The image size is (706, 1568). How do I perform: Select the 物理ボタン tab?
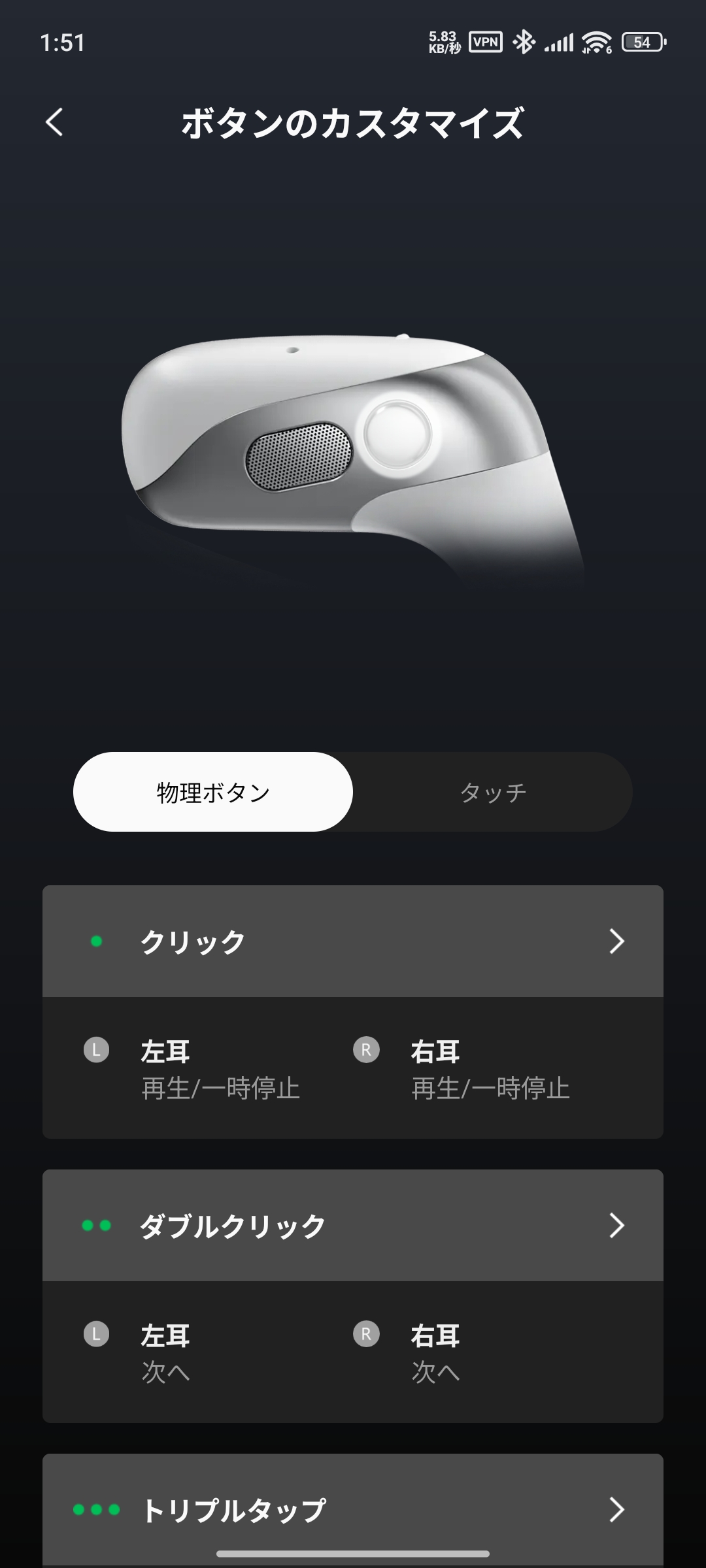click(213, 792)
